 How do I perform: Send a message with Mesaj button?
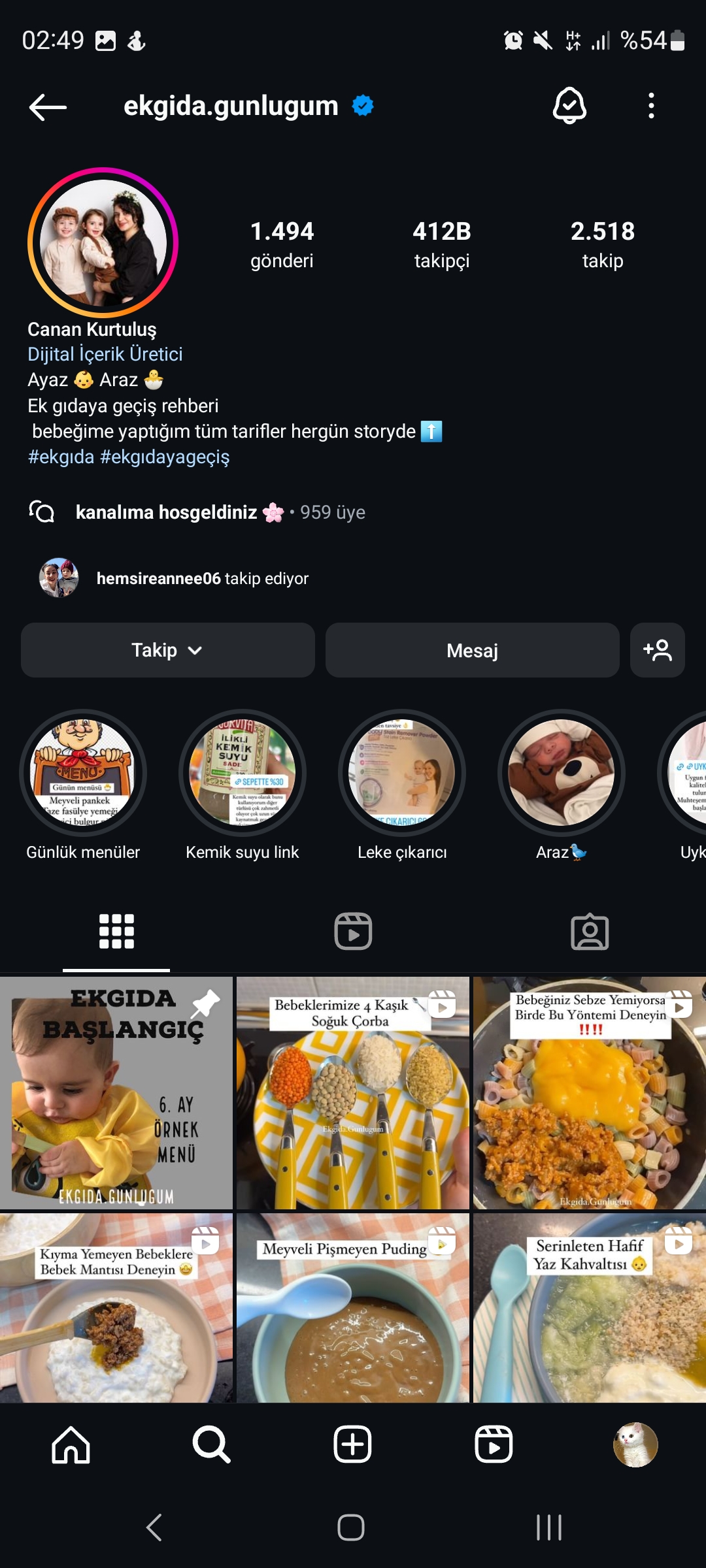(472, 650)
